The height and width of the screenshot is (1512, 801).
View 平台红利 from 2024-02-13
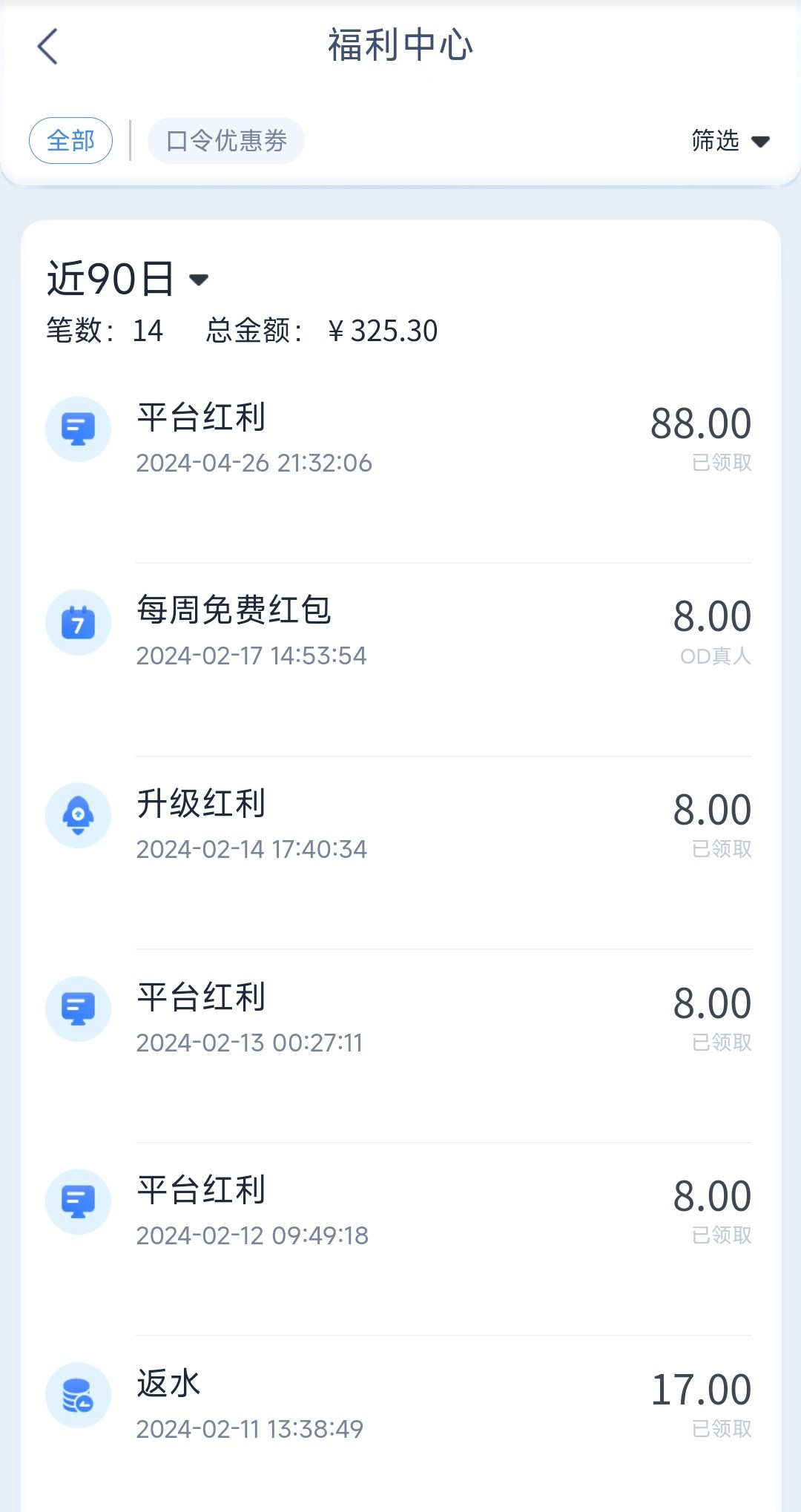pos(399,1018)
